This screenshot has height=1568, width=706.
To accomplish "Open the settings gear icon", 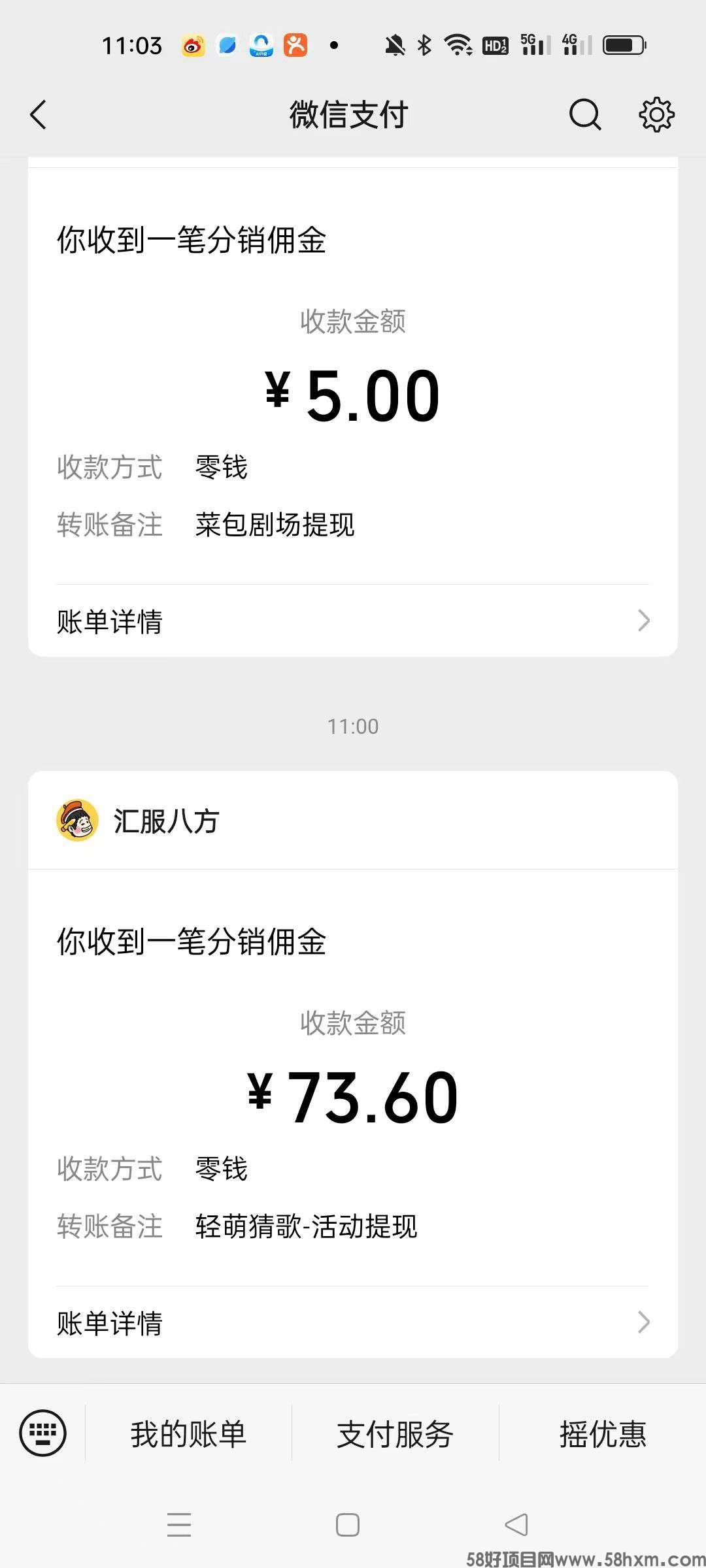I will 656,115.
